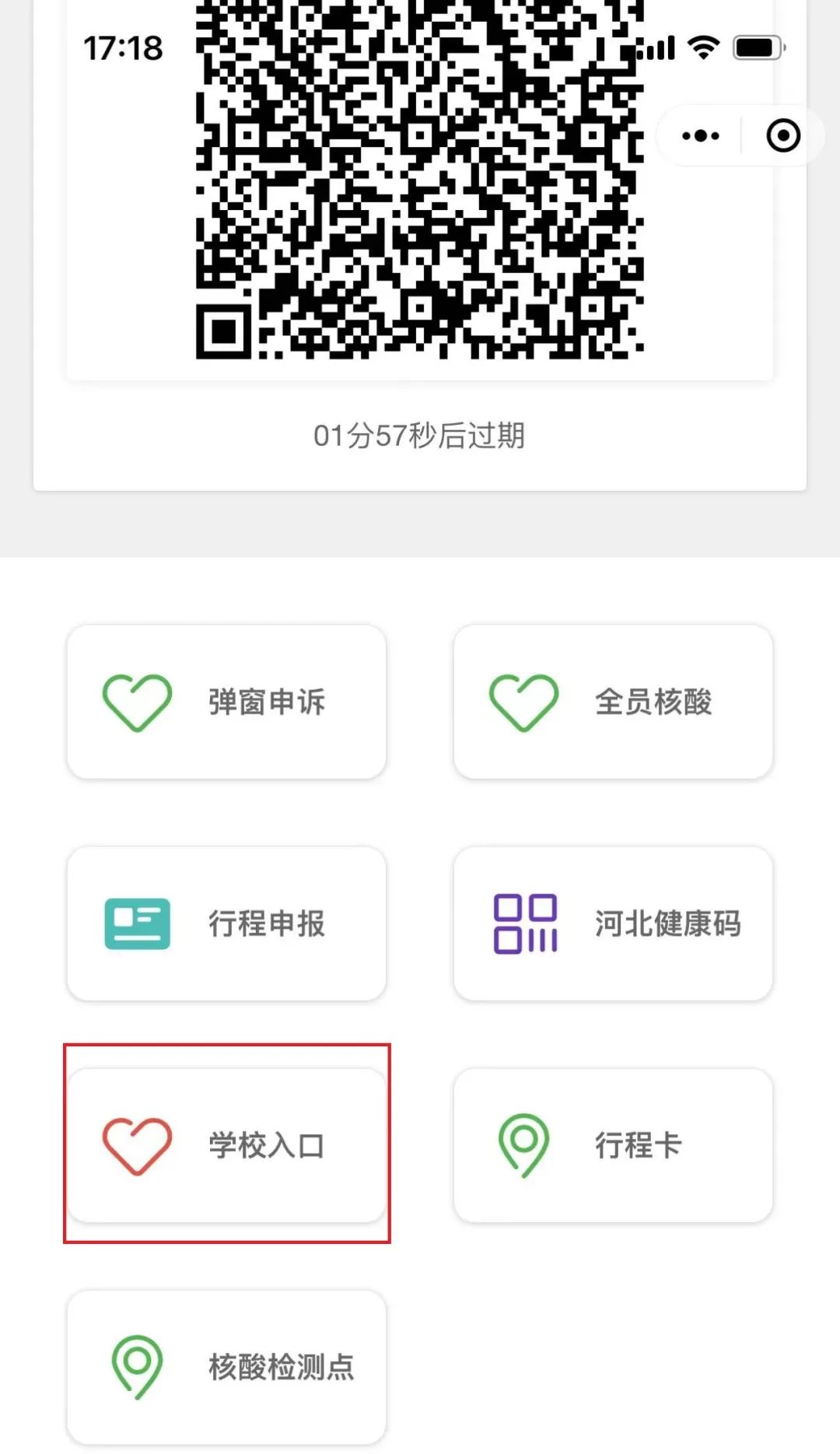The image size is (840, 1454).
Task: Open 弹窗申诉 card
Action: click(226, 702)
